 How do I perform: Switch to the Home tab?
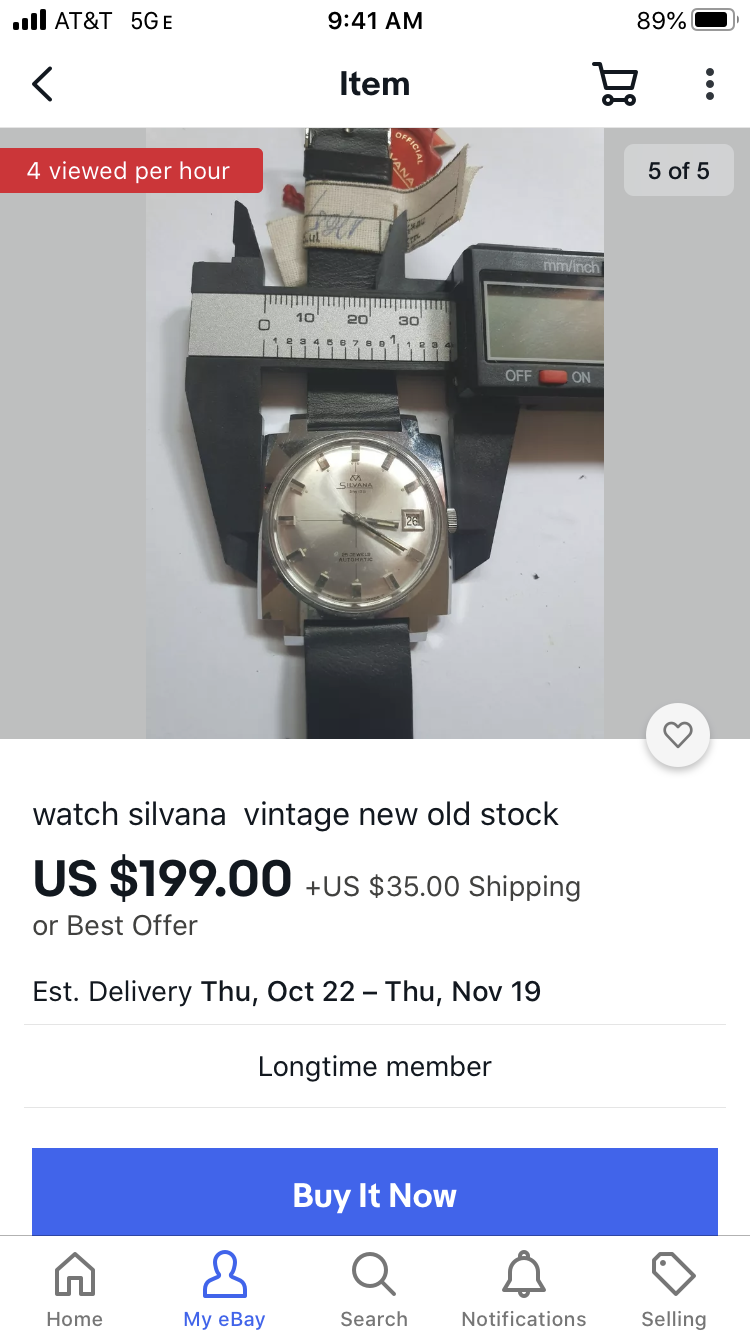75,1290
